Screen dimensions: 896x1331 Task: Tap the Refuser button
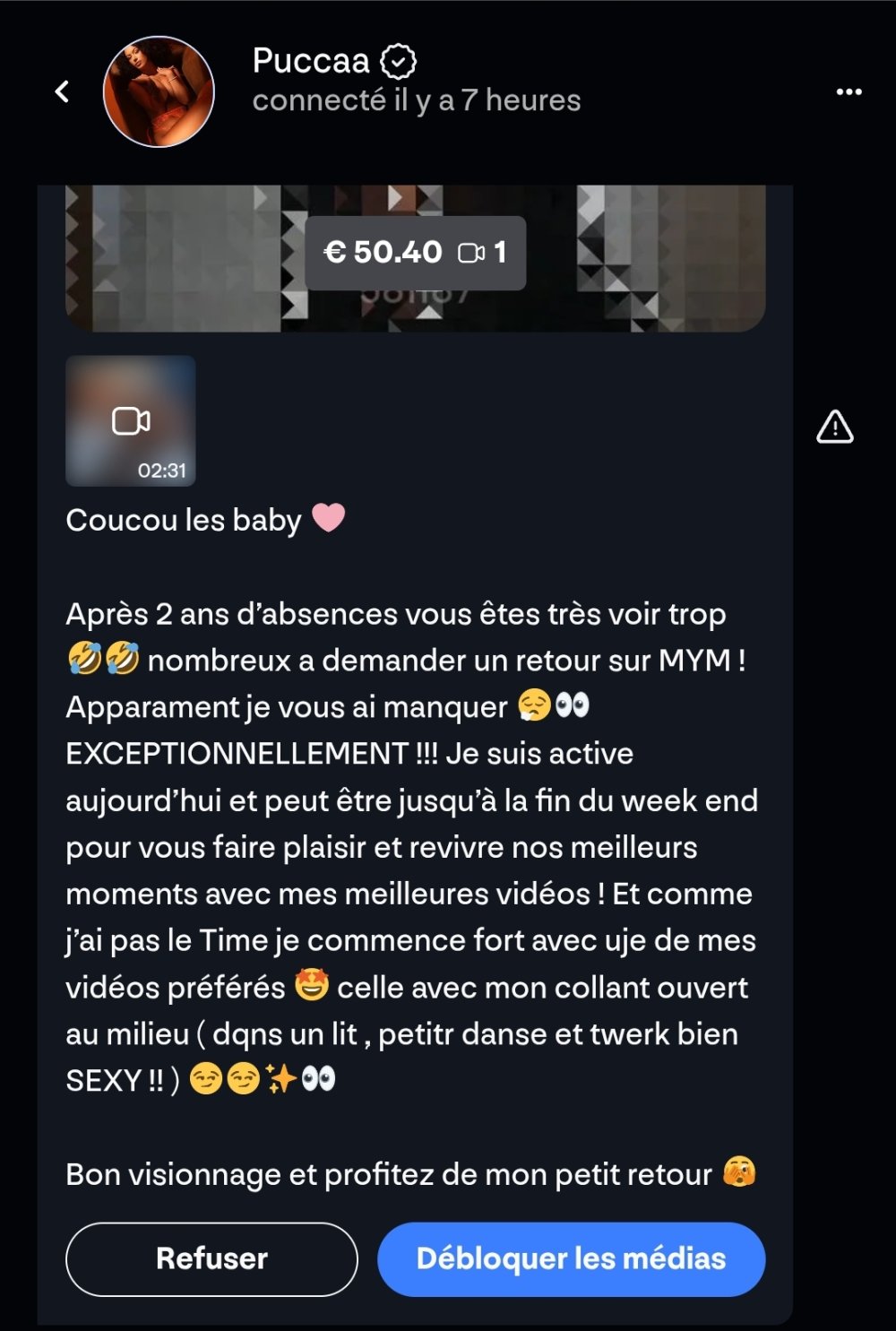coord(211,1258)
